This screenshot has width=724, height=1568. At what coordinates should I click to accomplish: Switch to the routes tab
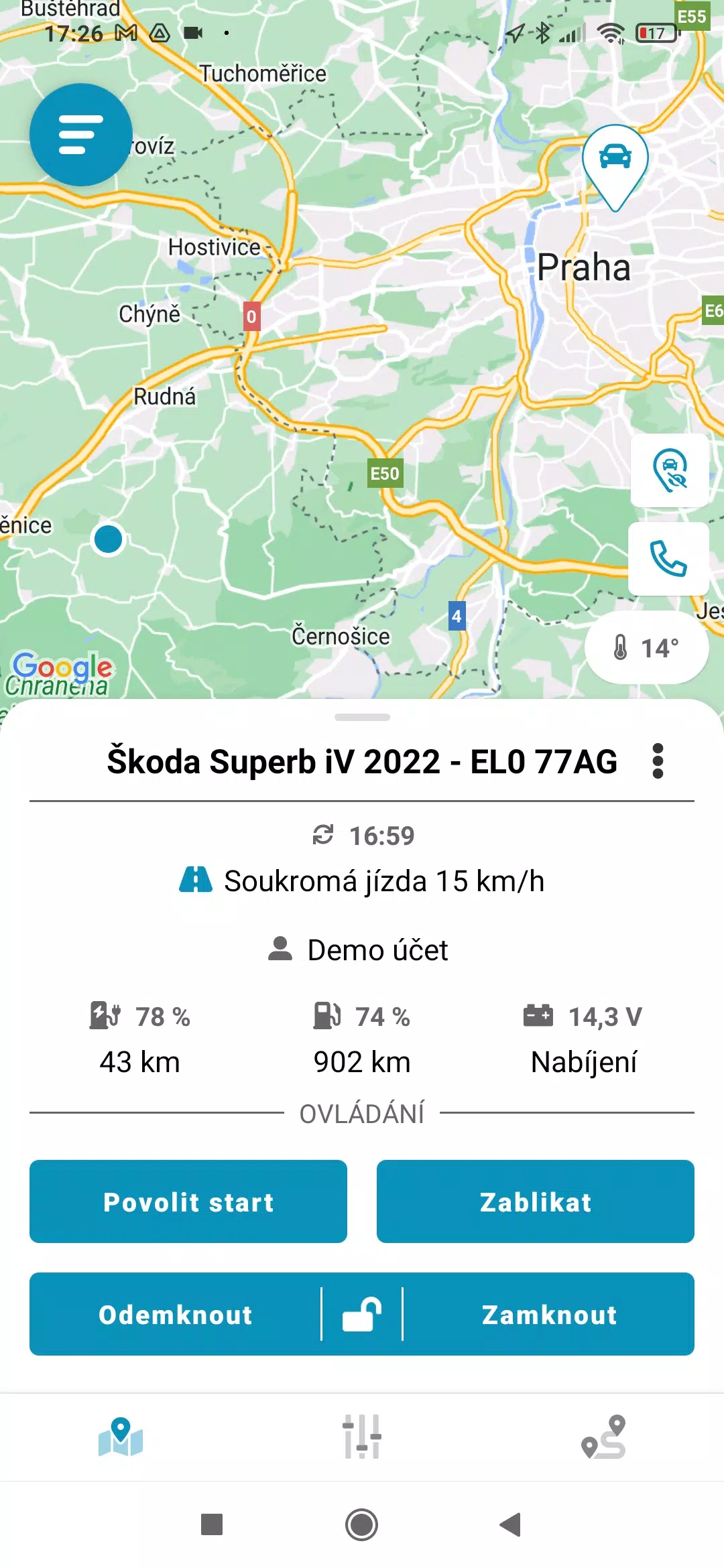603,1437
